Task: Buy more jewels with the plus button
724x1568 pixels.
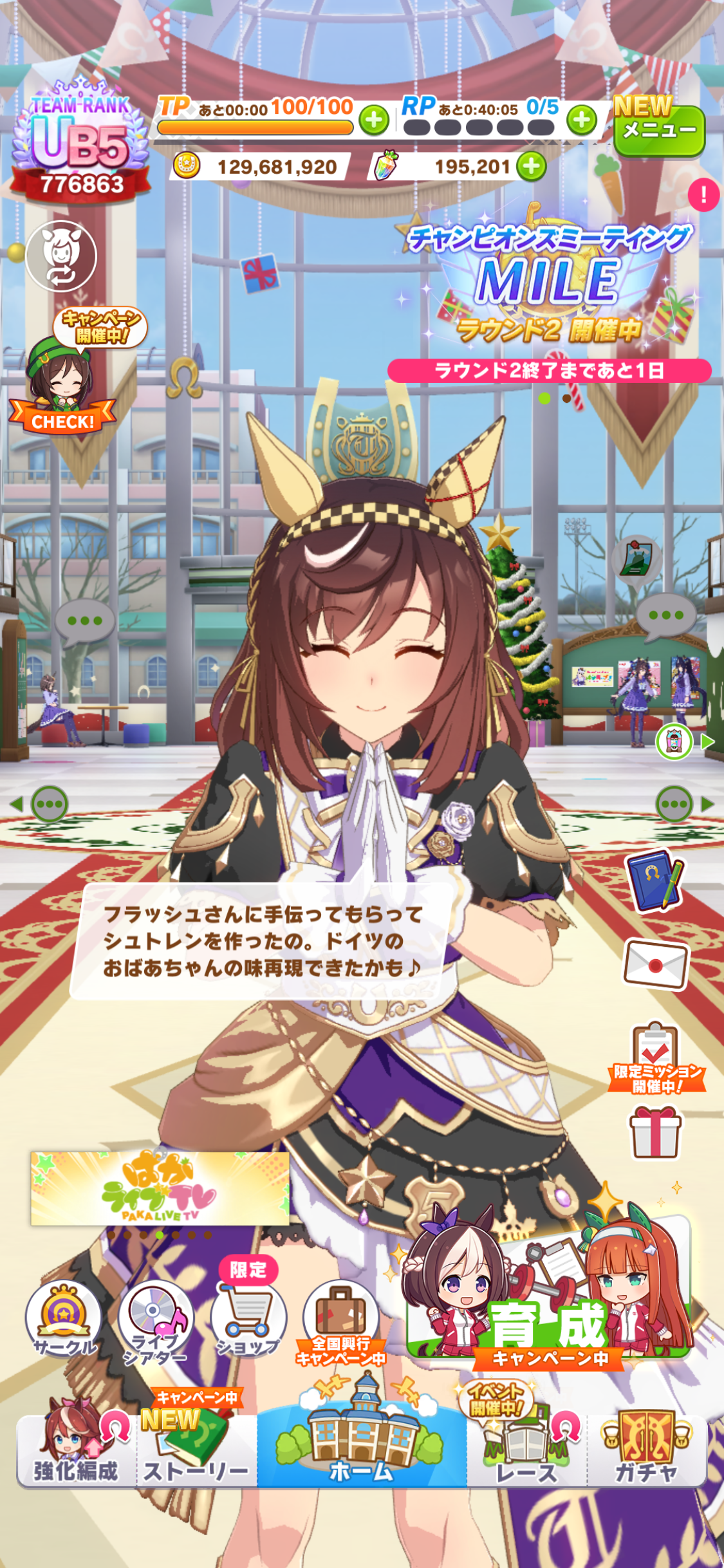Action: click(x=532, y=167)
